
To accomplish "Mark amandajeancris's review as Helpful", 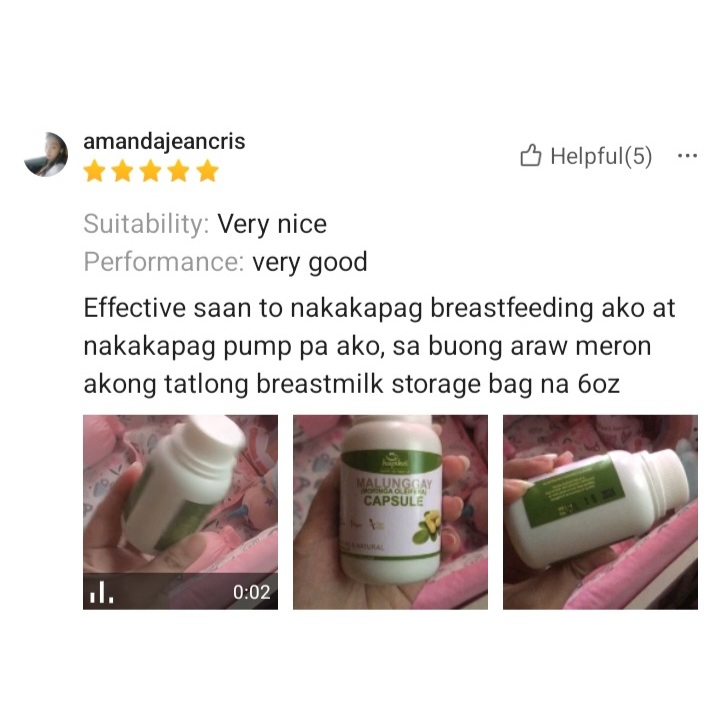I will pos(586,156).
